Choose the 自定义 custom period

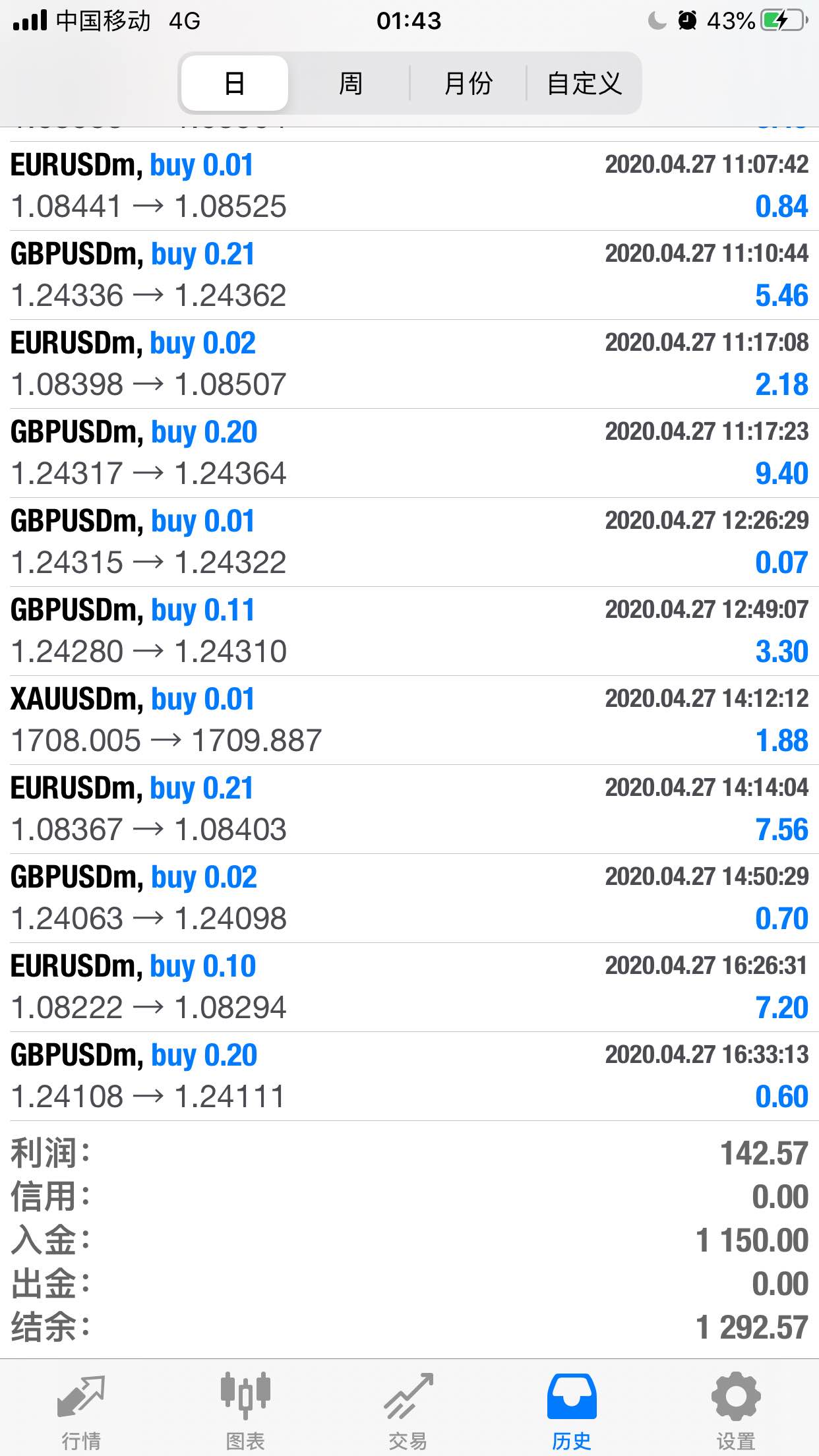pos(584,83)
